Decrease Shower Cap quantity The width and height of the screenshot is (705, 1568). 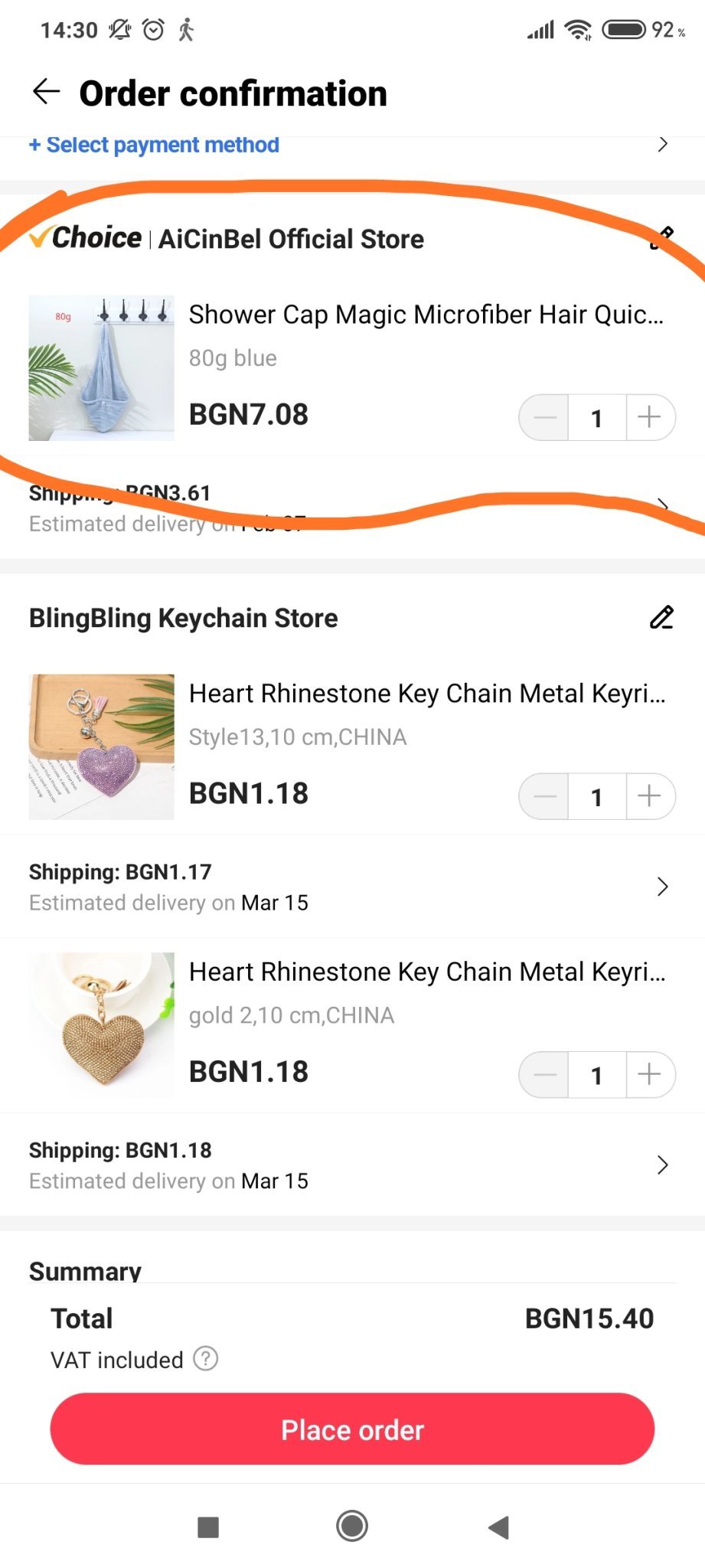tap(544, 417)
